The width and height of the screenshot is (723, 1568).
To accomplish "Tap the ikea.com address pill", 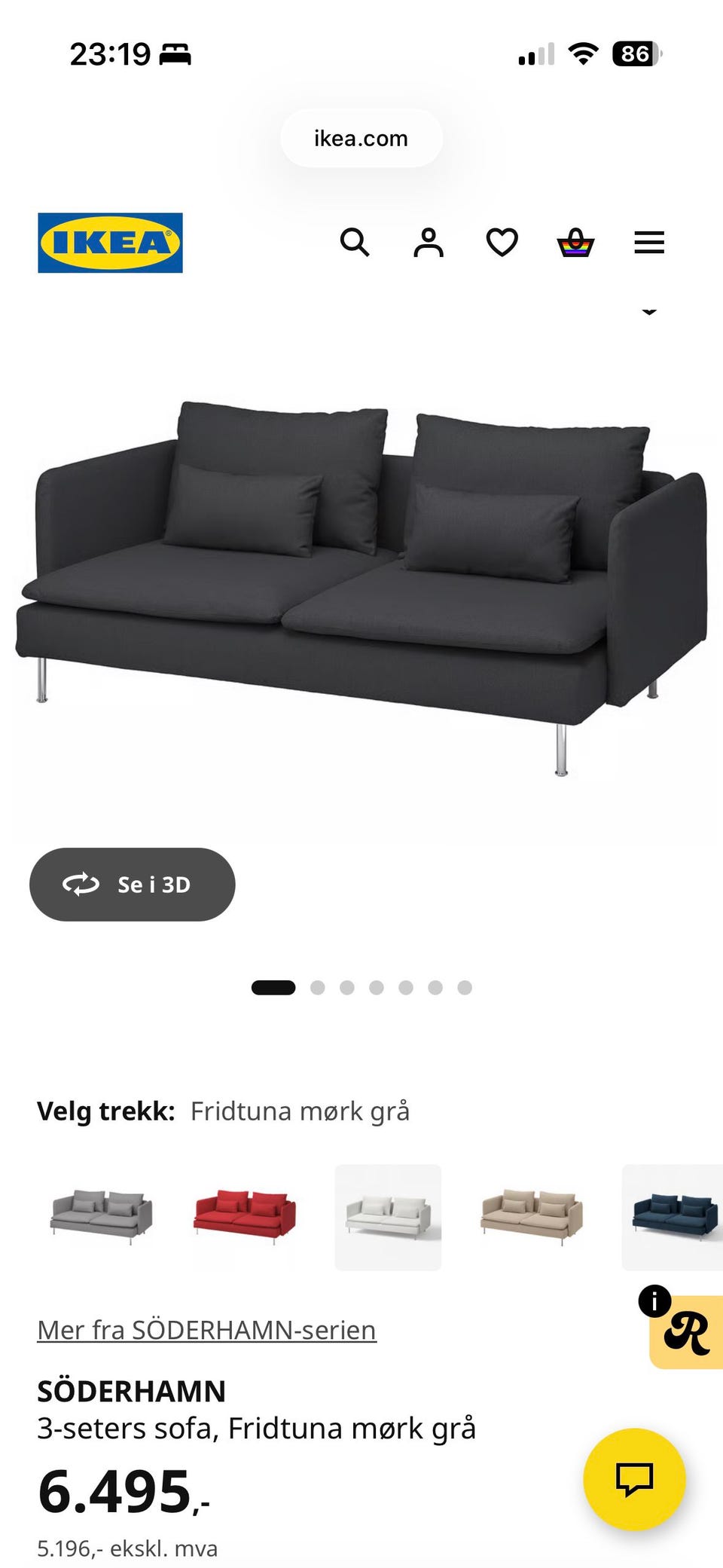I will coord(361,139).
